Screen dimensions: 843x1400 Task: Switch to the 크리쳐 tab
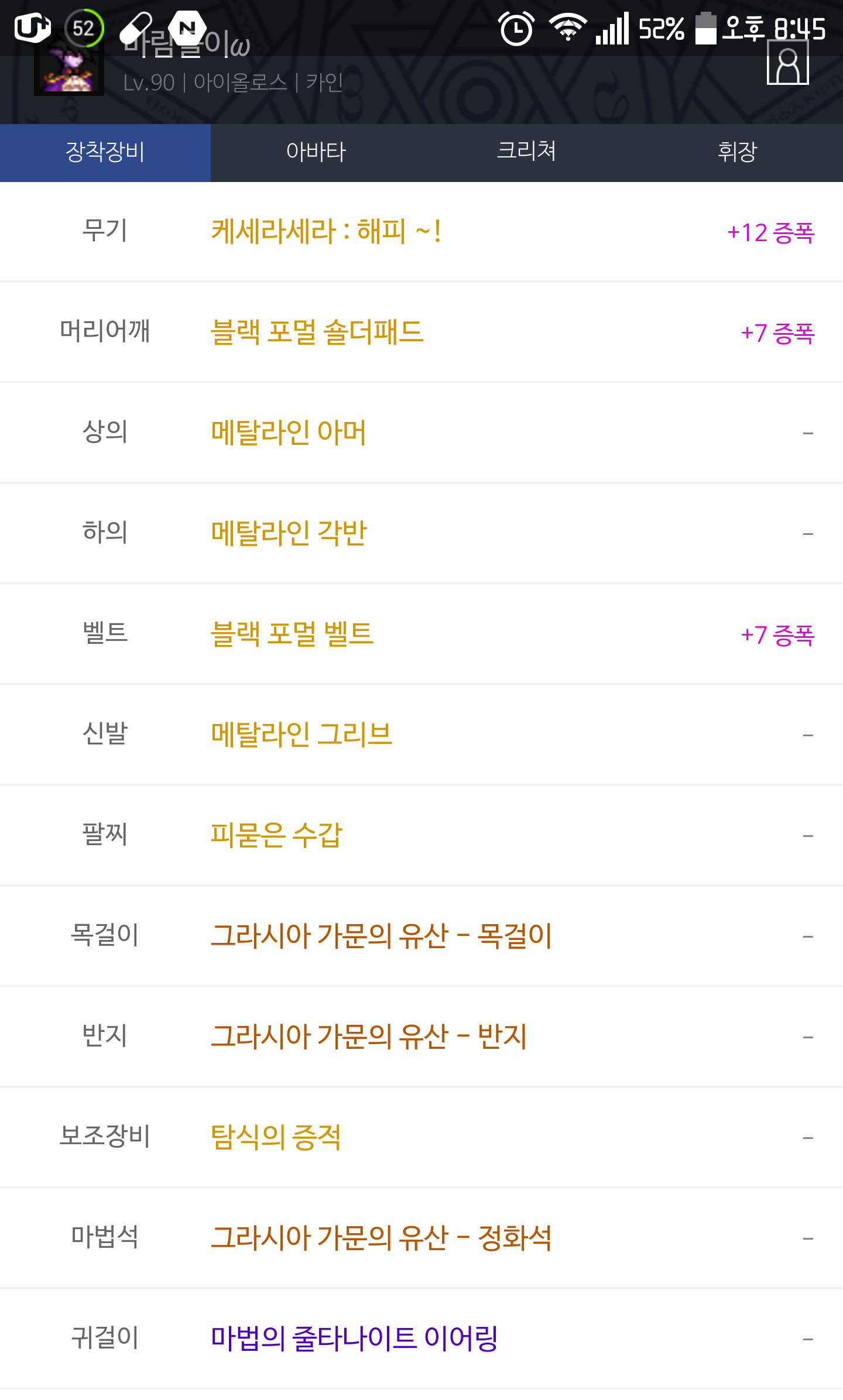tap(527, 152)
